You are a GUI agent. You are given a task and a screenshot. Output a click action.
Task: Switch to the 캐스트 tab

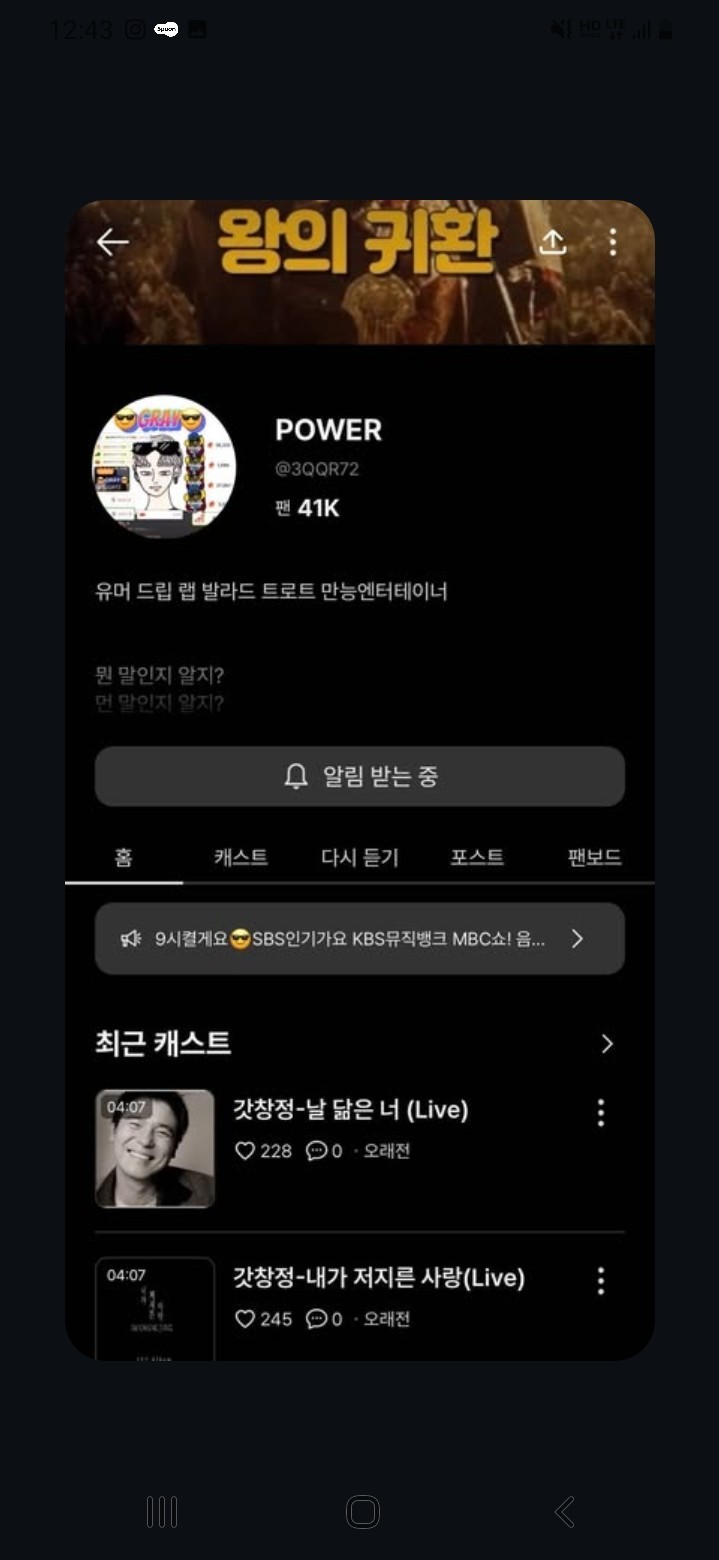[241, 857]
